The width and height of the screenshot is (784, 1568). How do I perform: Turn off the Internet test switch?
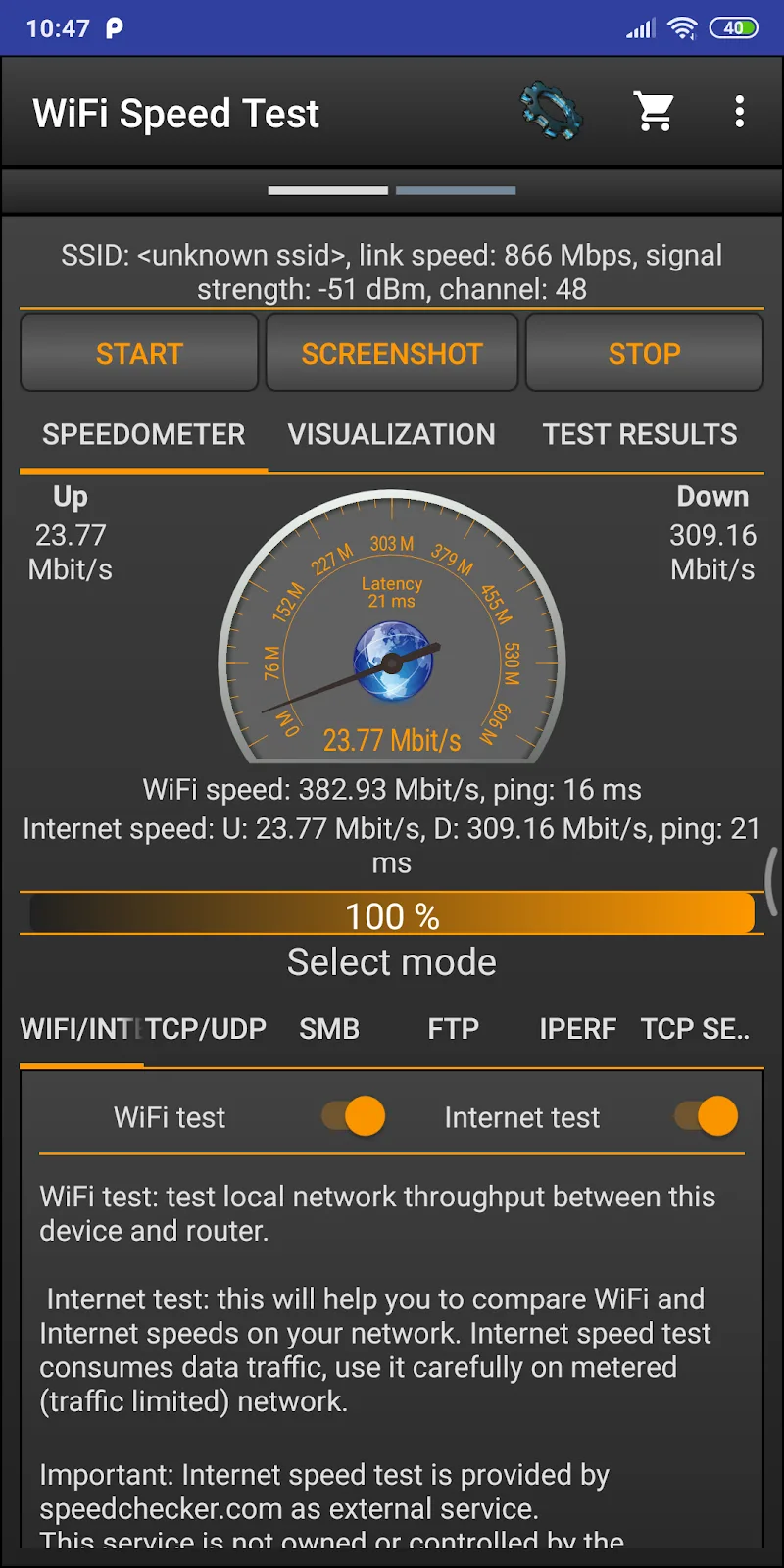pyautogui.click(x=707, y=1116)
